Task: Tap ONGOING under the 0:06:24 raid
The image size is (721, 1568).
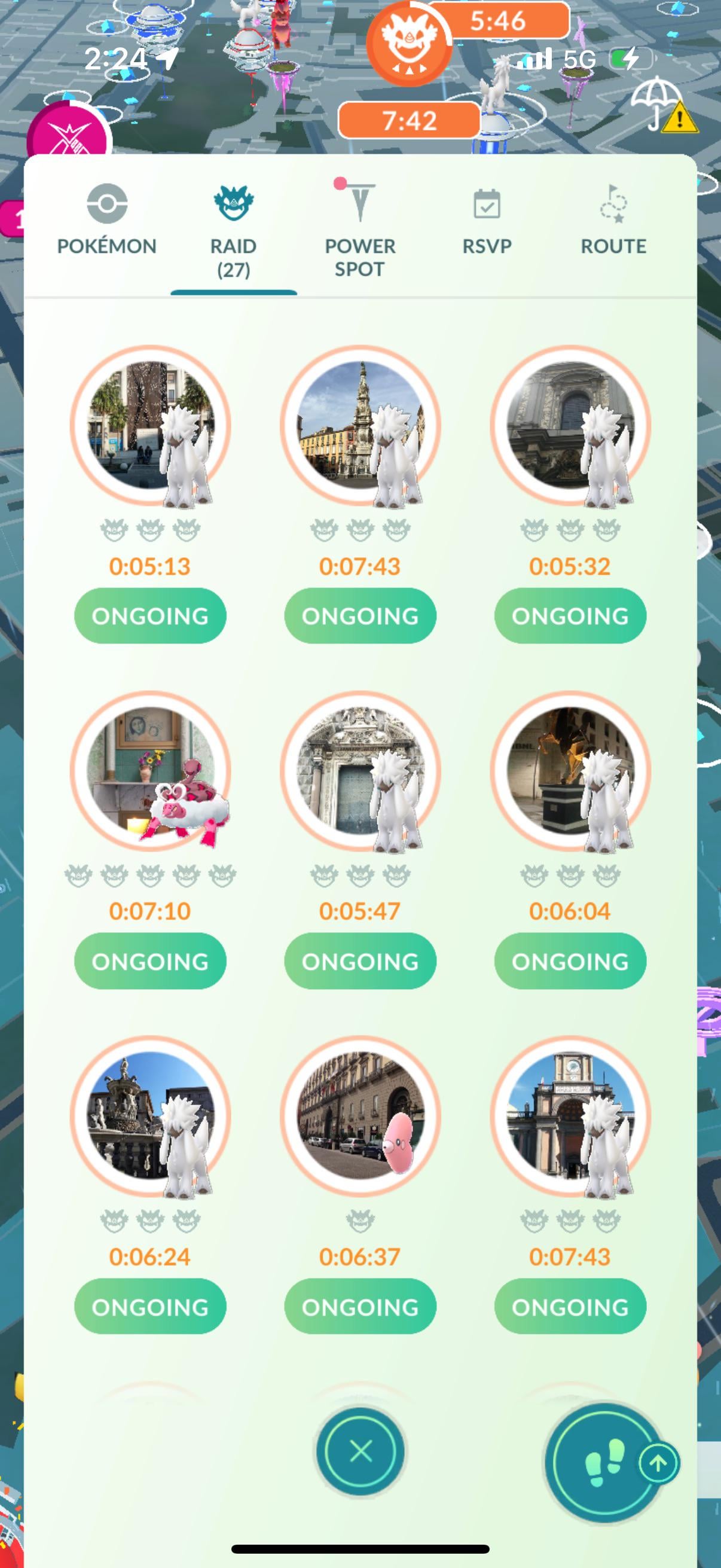Action: pyautogui.click(x=150, y=1306)
